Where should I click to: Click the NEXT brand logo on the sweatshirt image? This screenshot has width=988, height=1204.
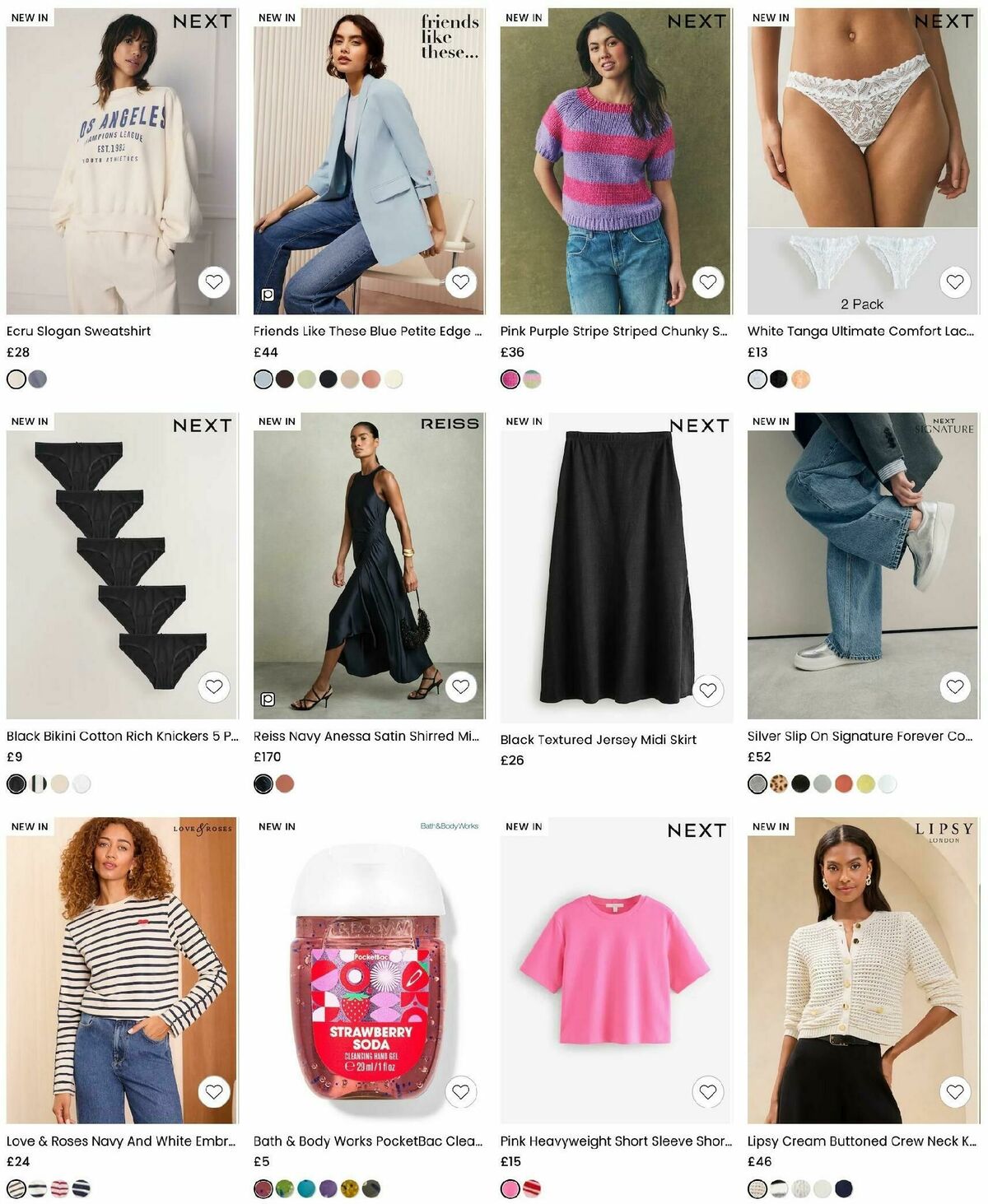point(202,21)
